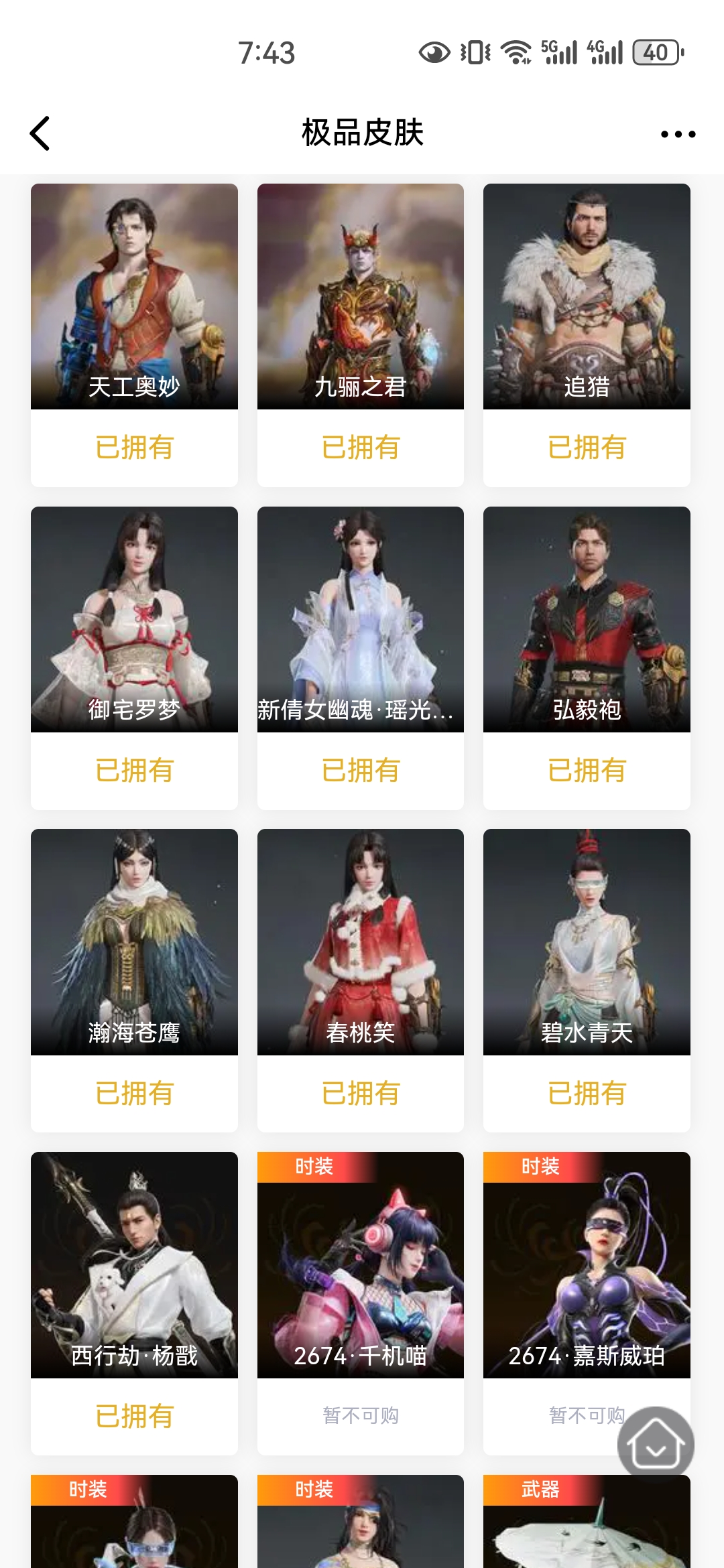This screenshot has width=724, height=1568.
Task: Open the three-dot overflow menu
Action: [x=678, y=134]
